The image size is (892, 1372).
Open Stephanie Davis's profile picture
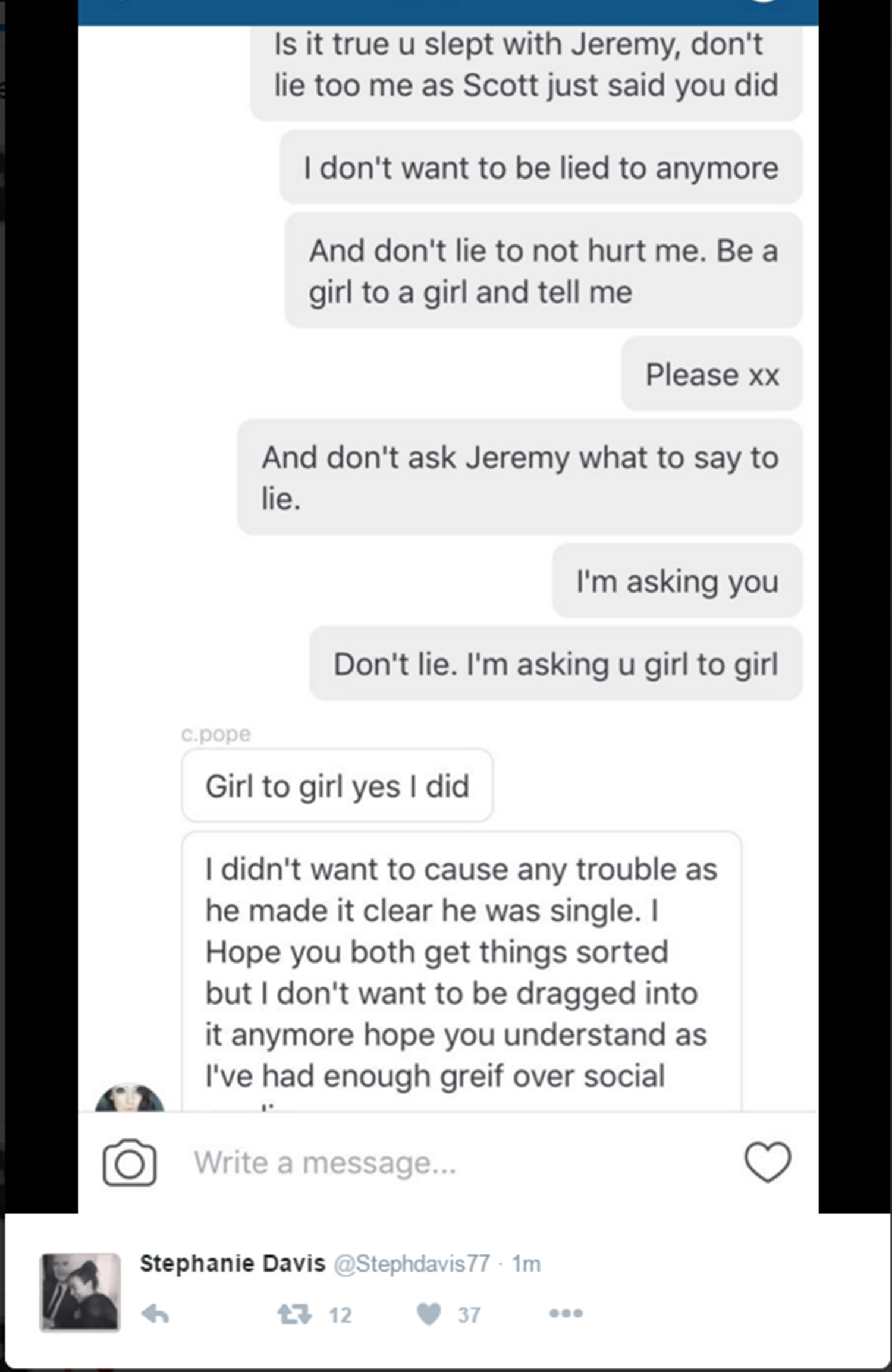(80, 1292)
